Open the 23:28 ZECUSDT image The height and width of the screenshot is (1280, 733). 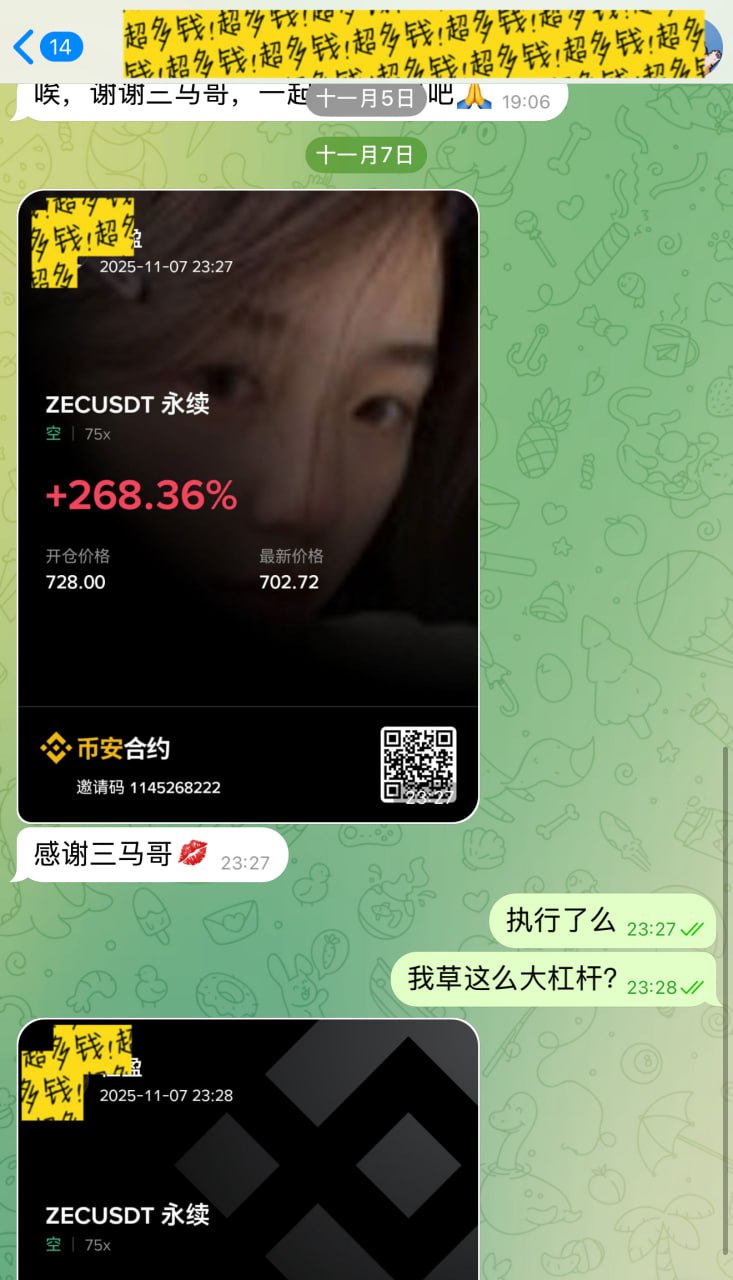(x=248, y=1150)
